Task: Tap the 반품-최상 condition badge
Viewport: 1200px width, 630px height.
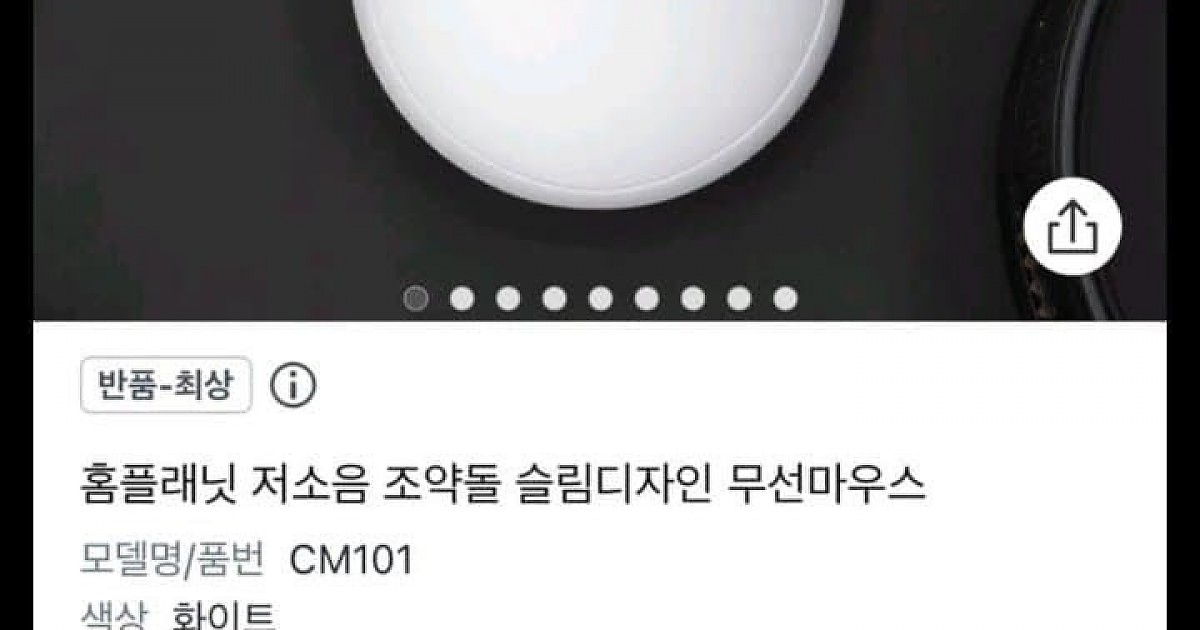Action: point(165,385)
